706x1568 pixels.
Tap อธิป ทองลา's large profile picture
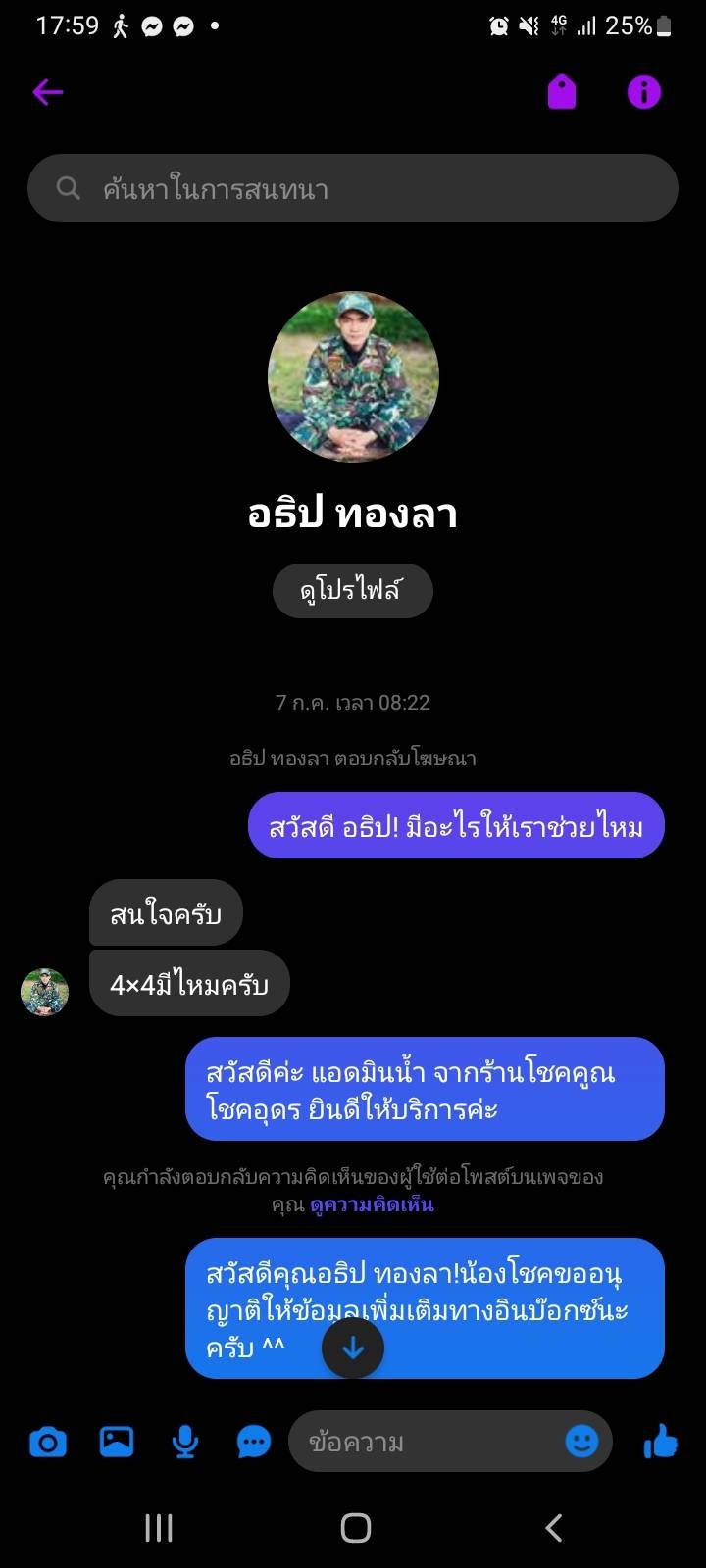point(353,376)
